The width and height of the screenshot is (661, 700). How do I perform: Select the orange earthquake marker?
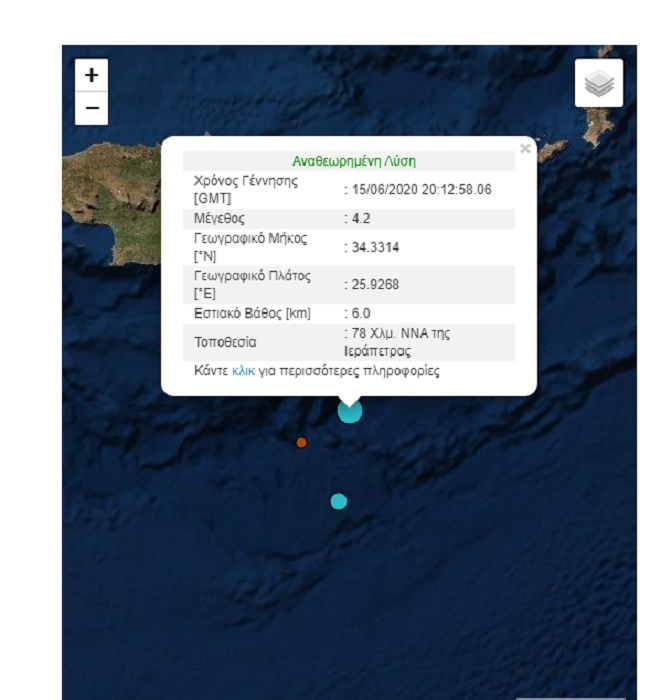tap(301, 442)
